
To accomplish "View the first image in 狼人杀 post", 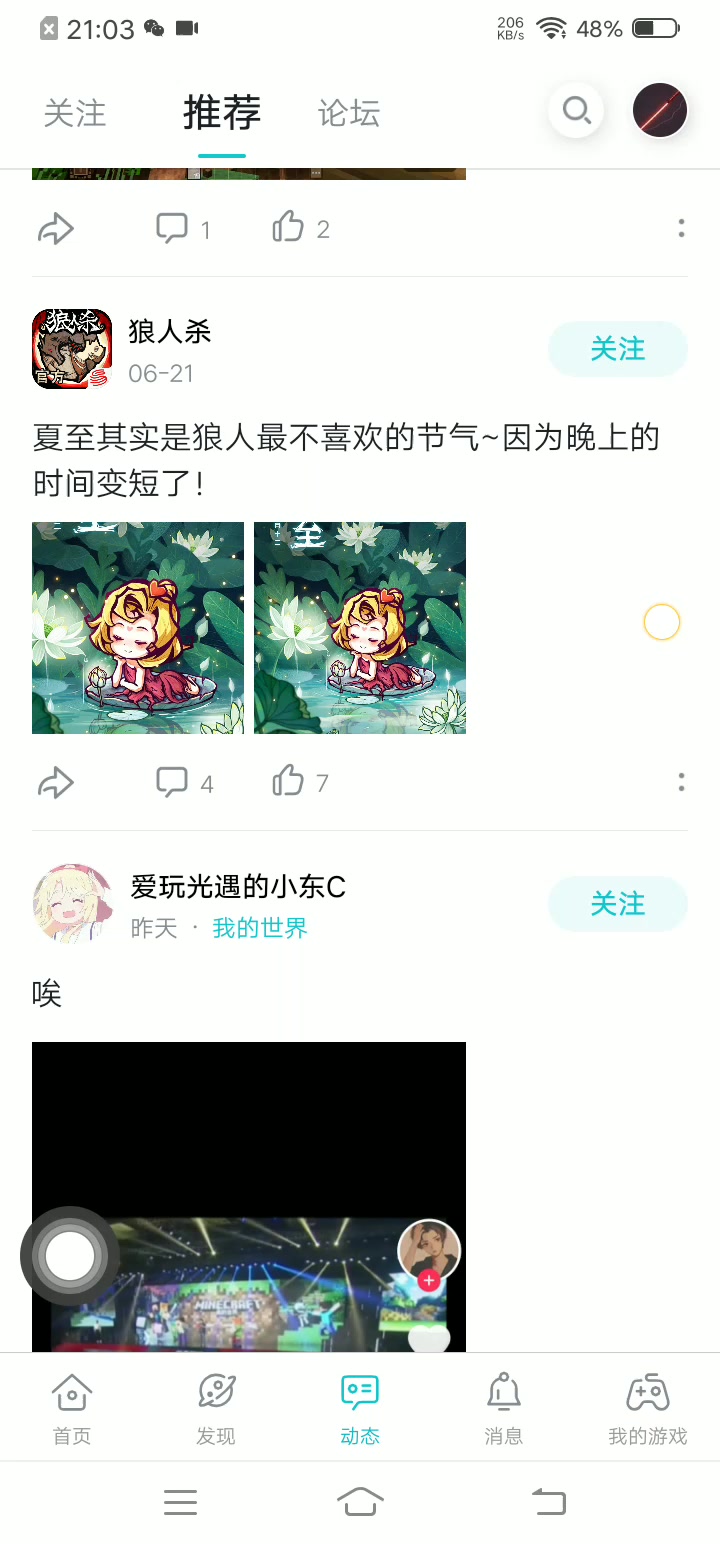I will [x=138, y=628].
